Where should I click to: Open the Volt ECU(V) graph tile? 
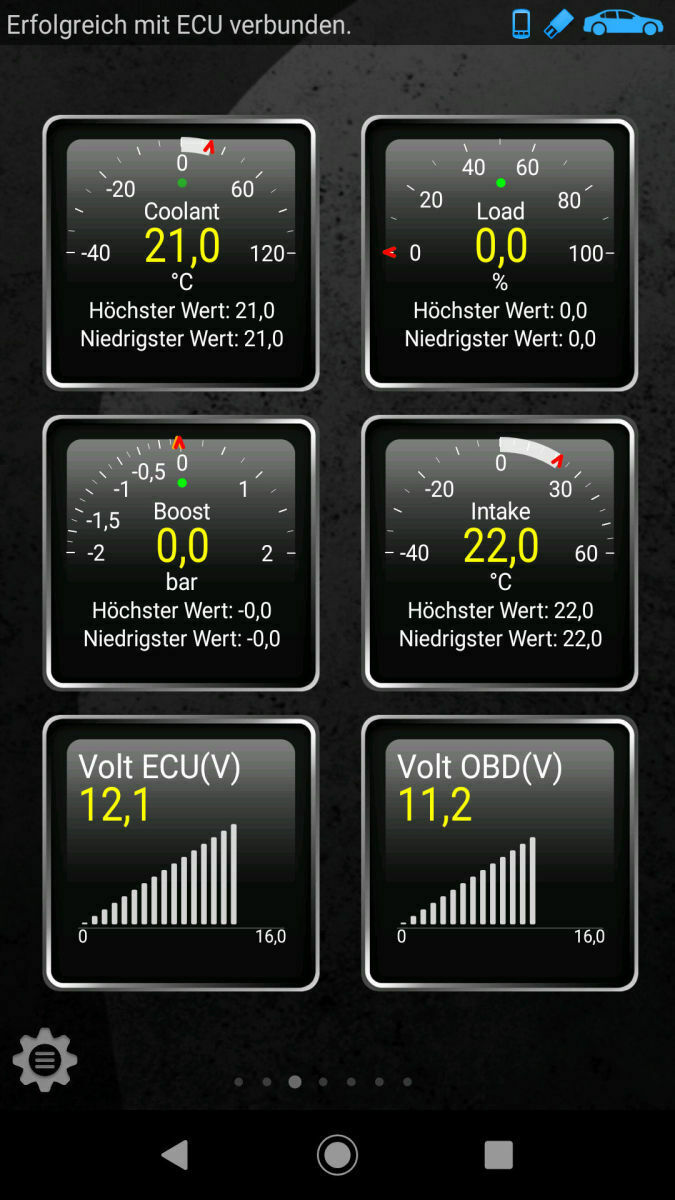coord(181,853)
